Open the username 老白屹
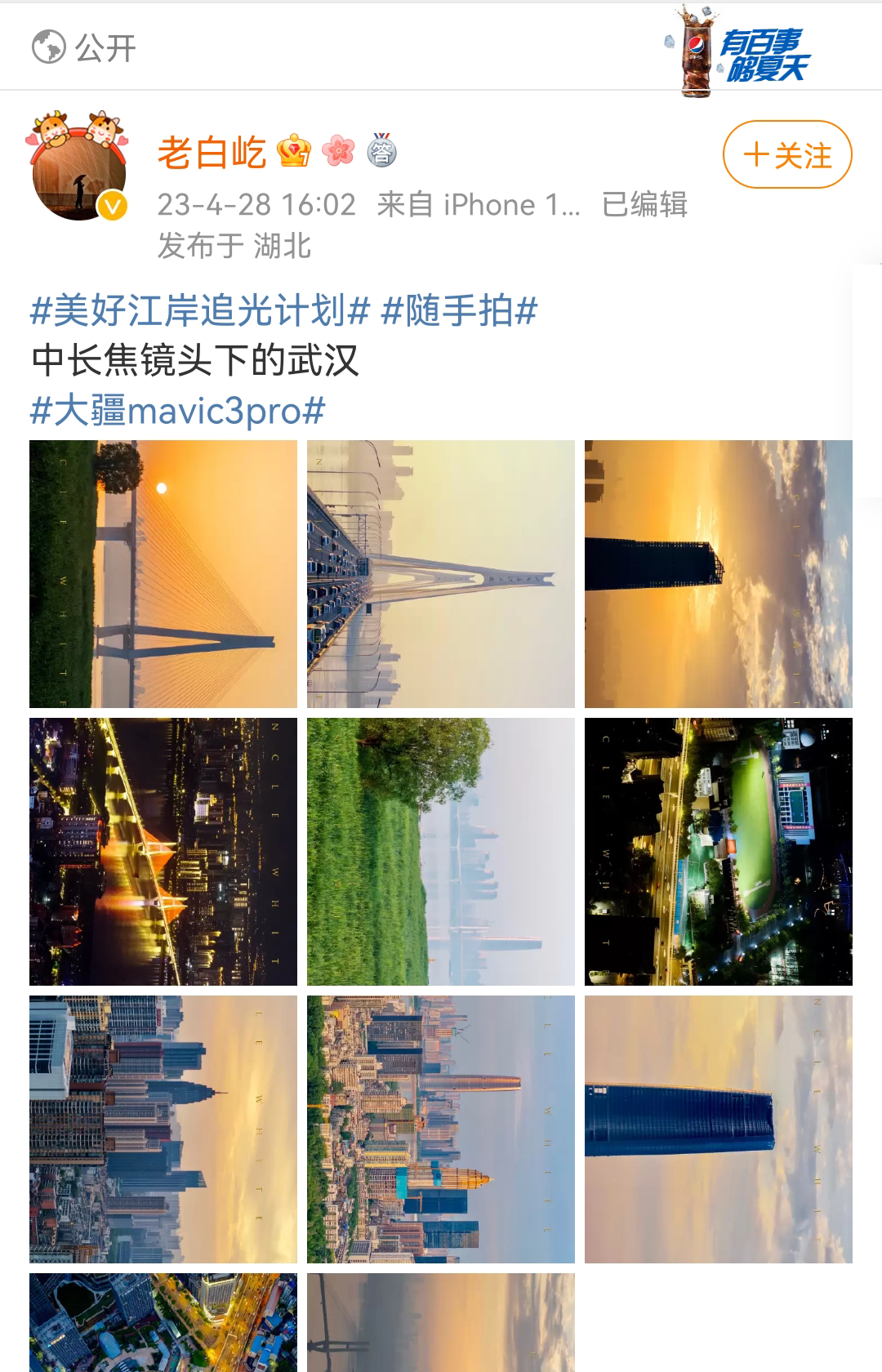The height and width of the screenshot is (1372, 882). [212, 154]
